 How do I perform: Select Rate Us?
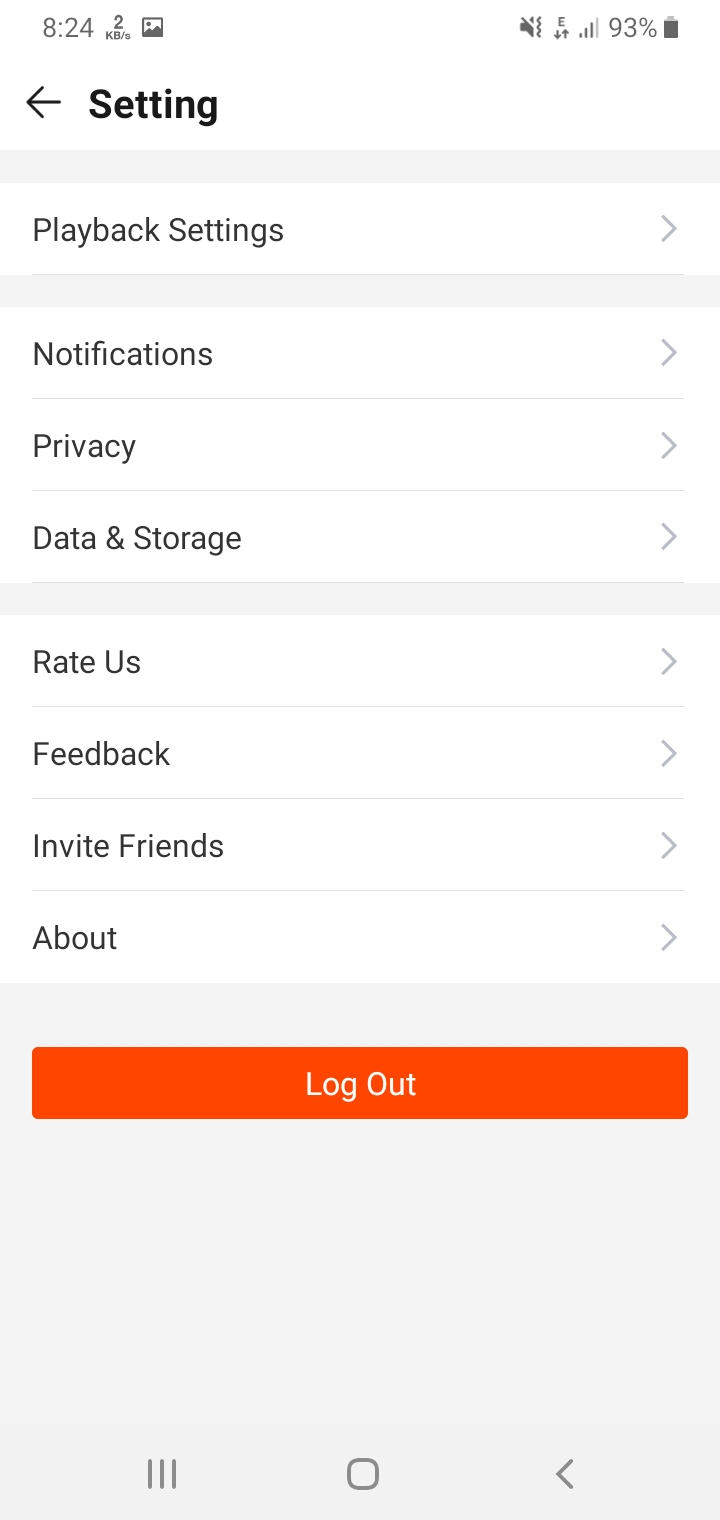point(360,661)
